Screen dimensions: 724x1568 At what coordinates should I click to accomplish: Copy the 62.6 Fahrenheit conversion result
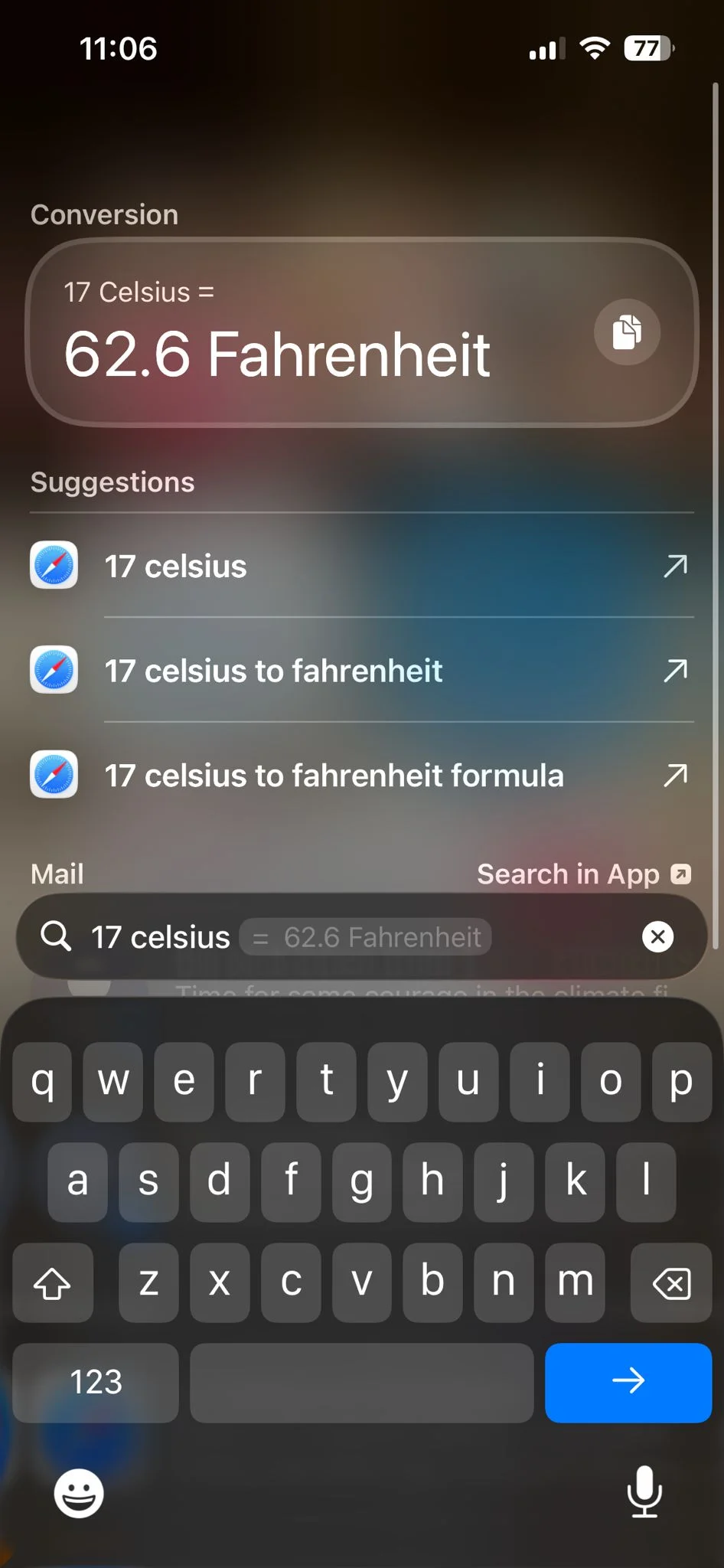pos(627,332)
